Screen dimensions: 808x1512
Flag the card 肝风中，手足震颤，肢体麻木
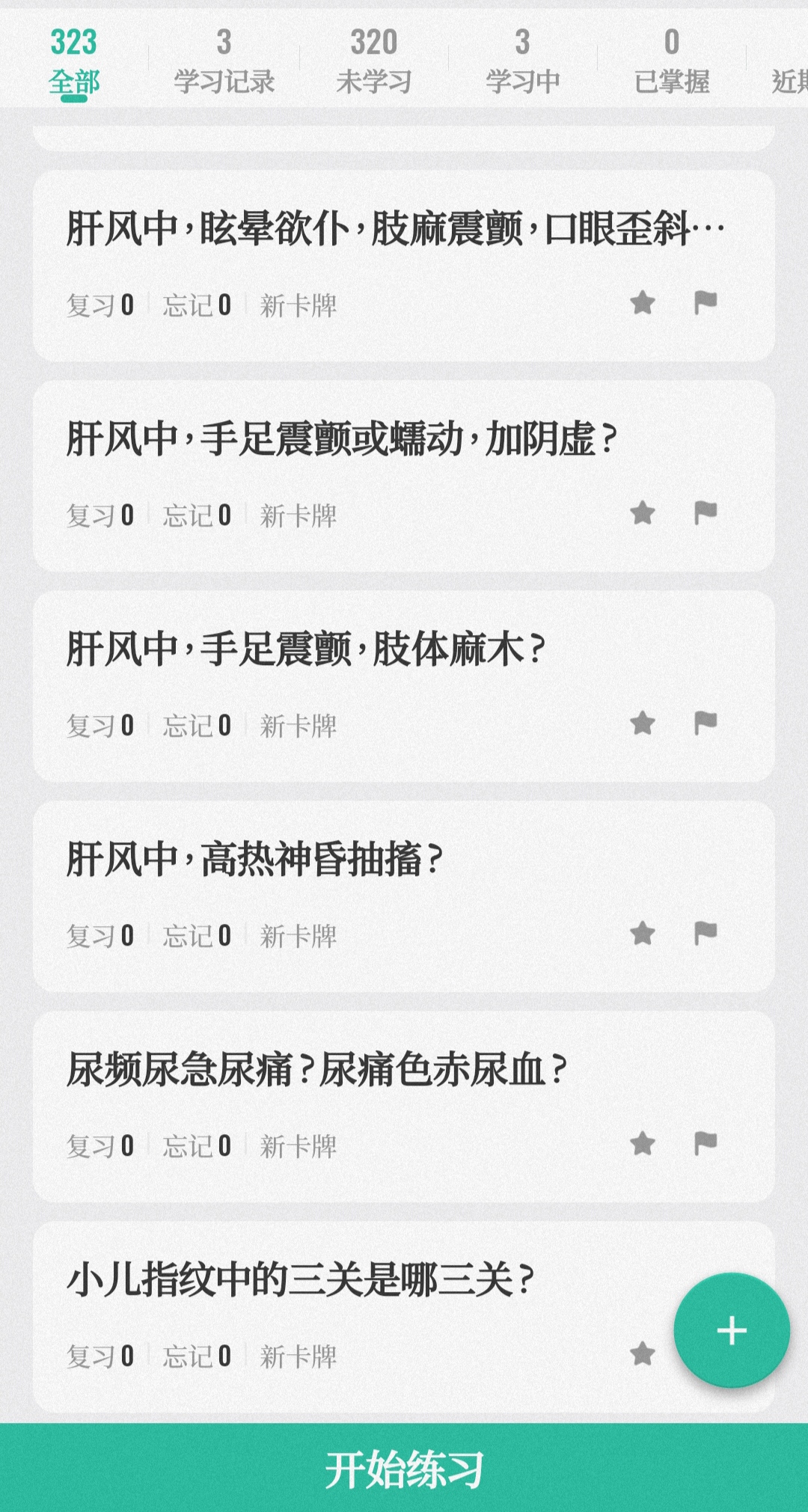click(x=706, y=723)
